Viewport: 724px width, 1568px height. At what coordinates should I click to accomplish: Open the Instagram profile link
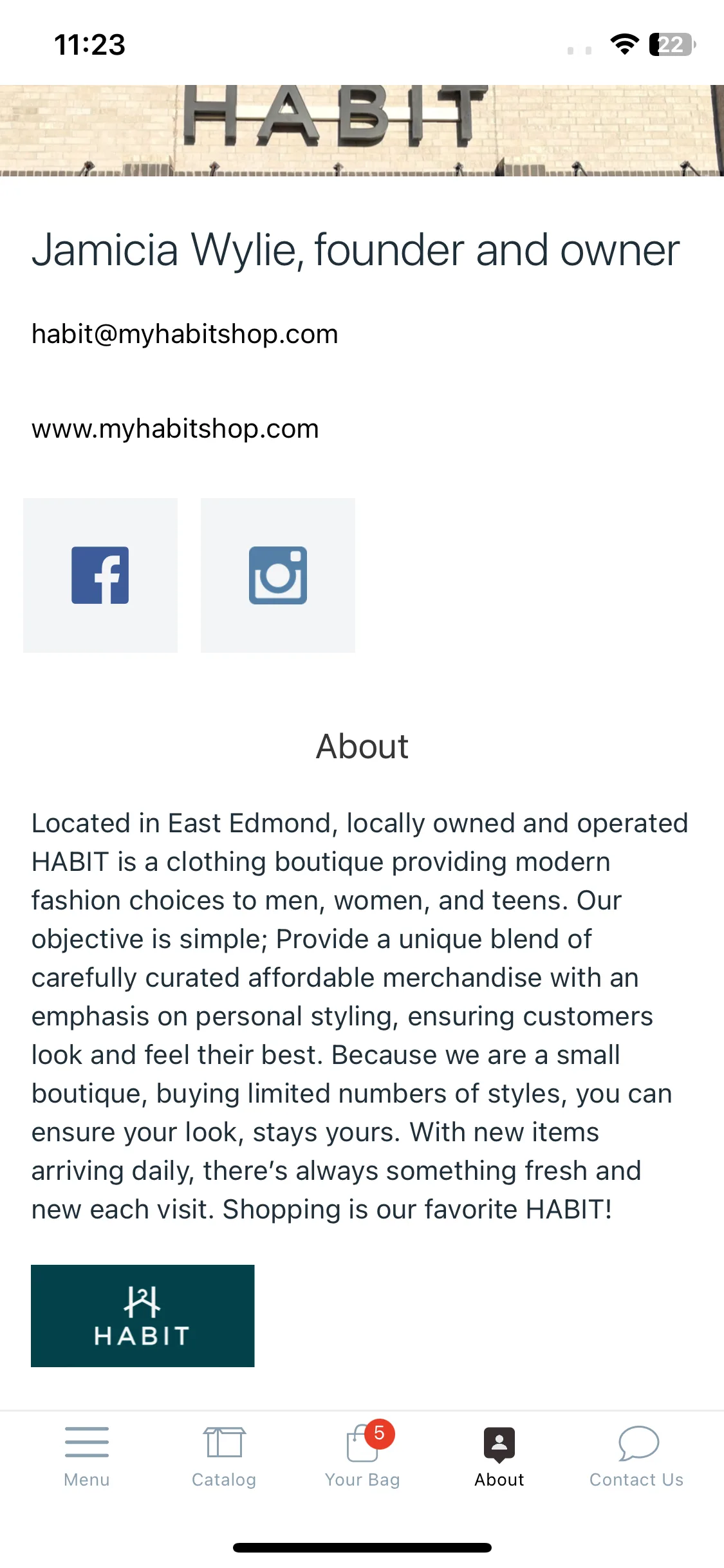point(278,575)
